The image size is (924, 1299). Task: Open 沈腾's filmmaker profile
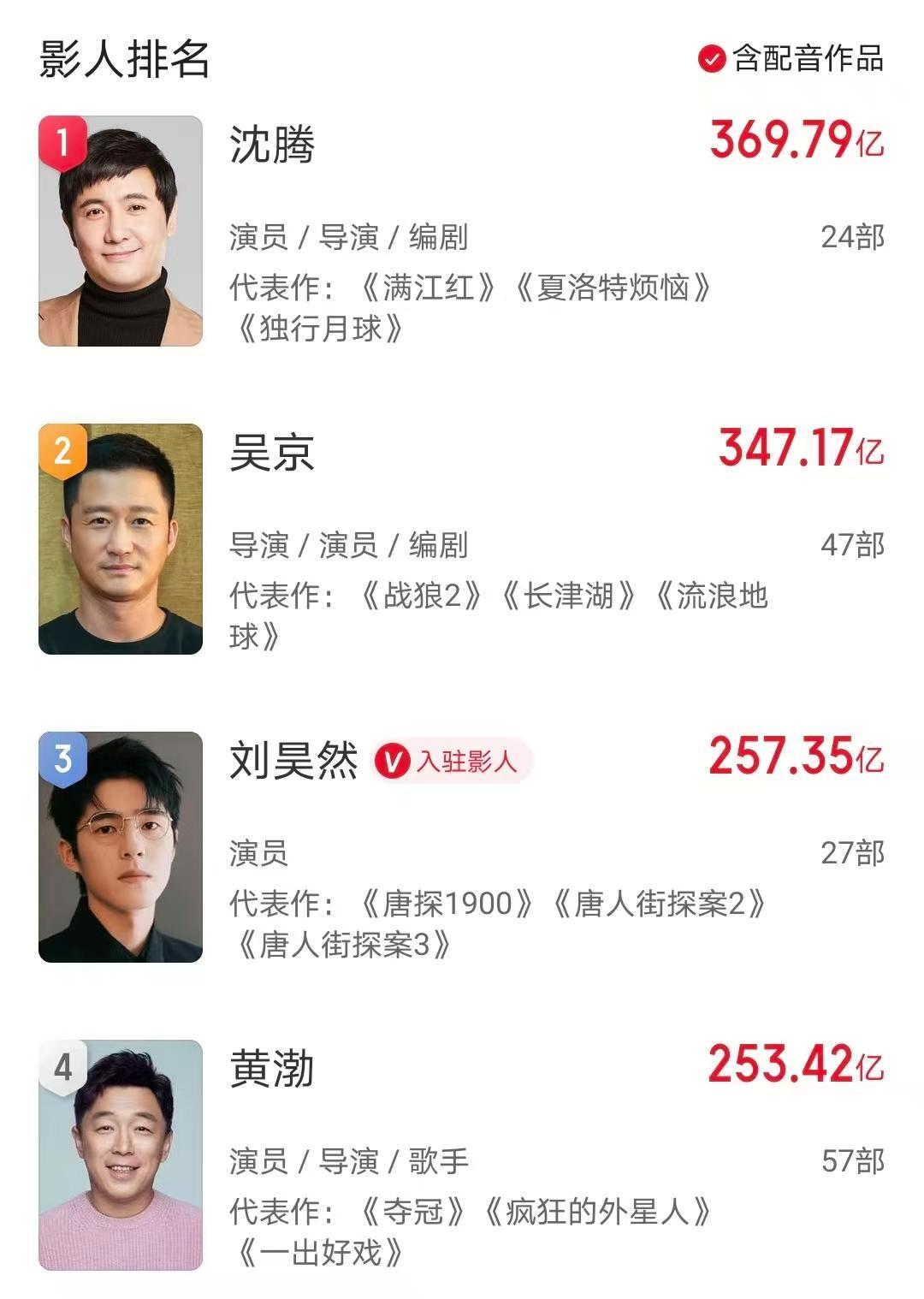[272, 145]
